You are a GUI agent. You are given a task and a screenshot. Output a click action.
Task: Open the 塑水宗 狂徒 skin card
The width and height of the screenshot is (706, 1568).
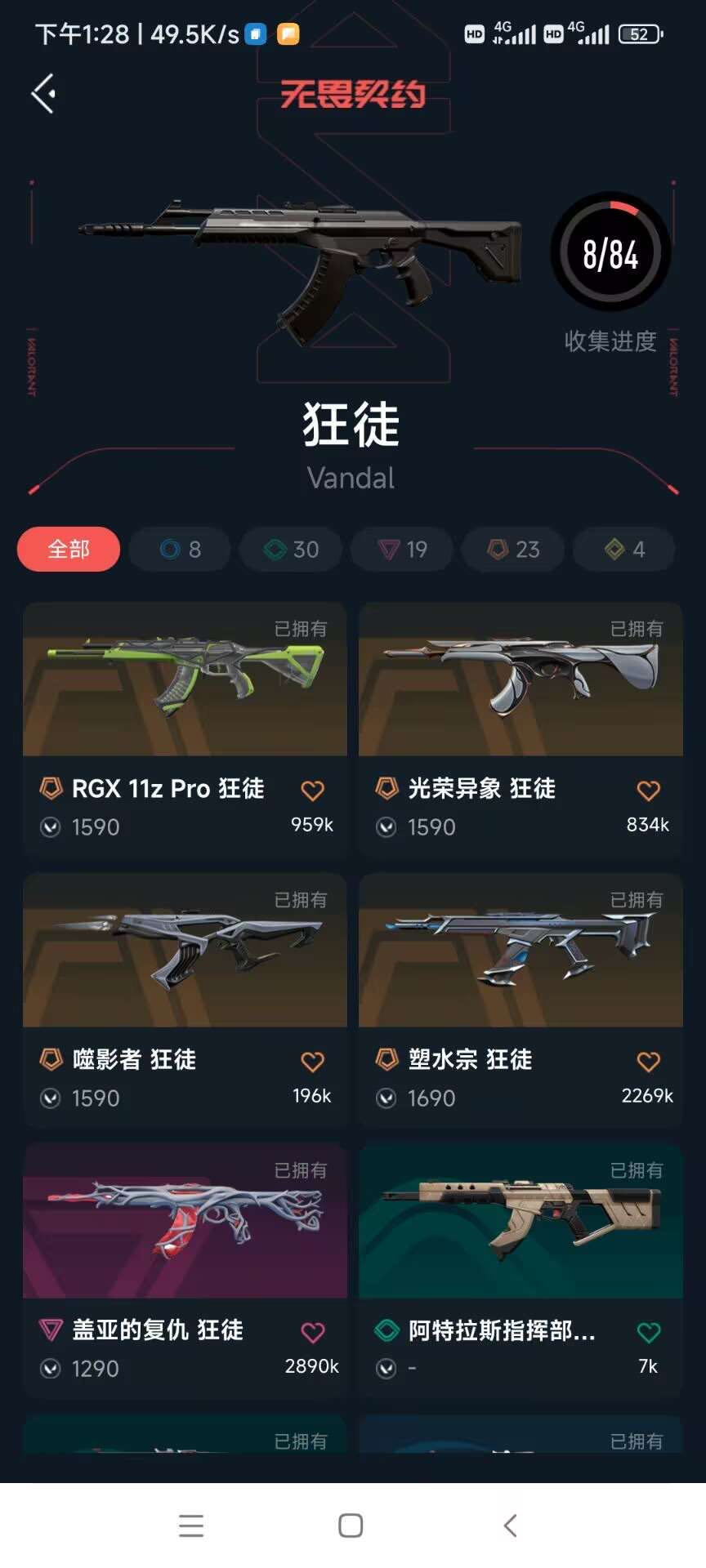tap(521, 1000)
